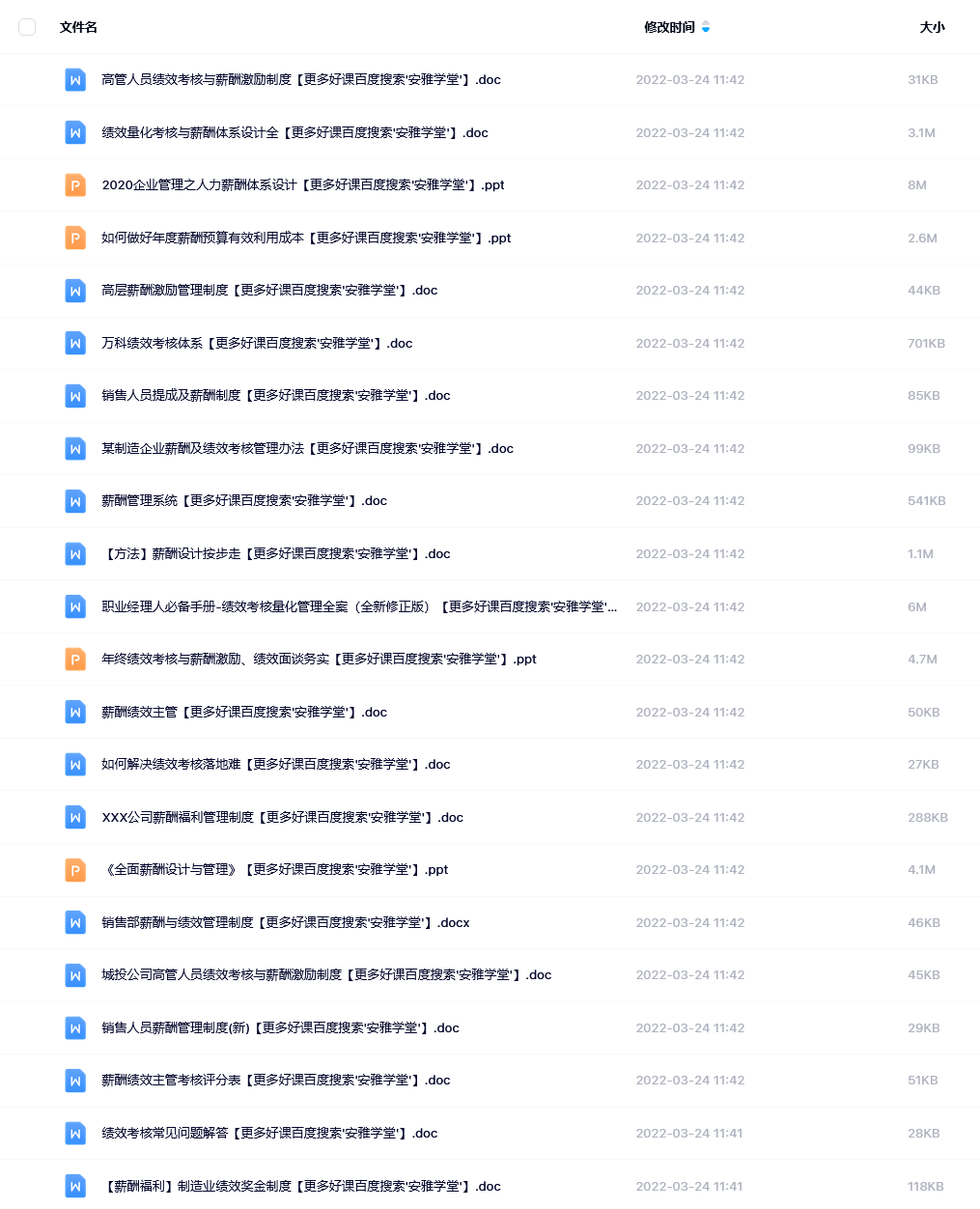This screenshot has height=1209, width=980.
Task: Open 高管人员绩效考核与薪酬激励制度 doc
Action: click(300, 80)
